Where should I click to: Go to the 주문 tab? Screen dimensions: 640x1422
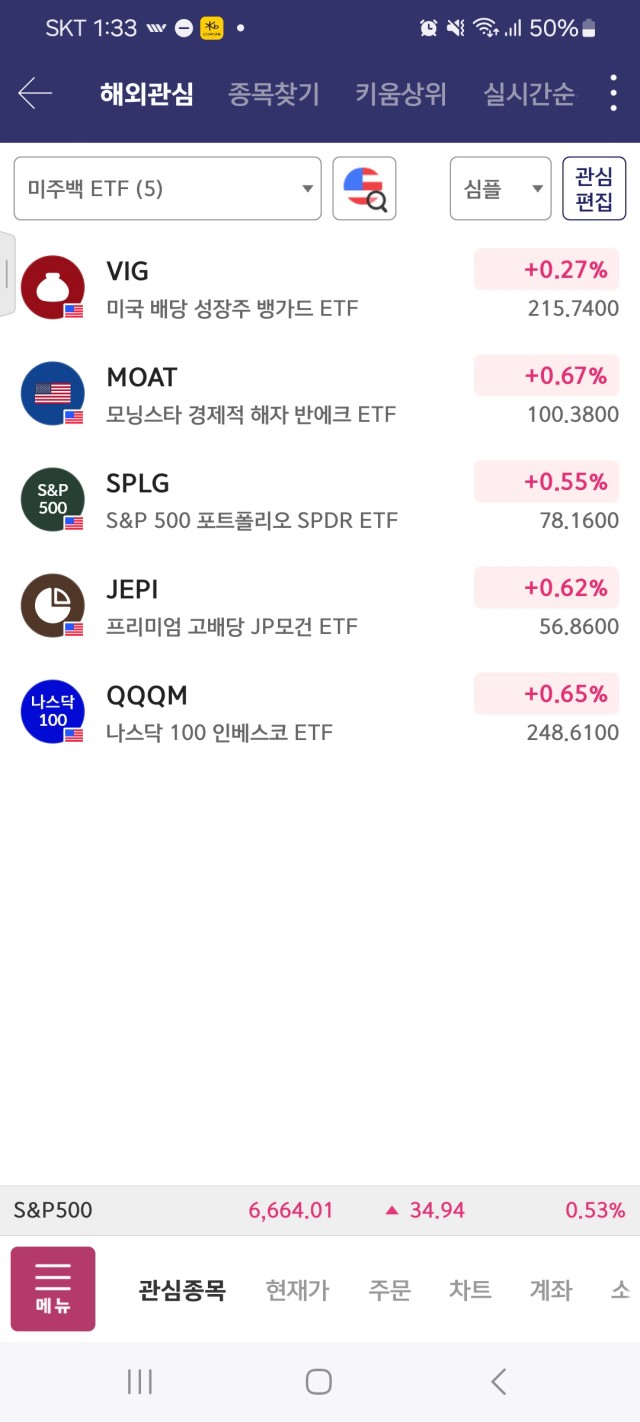(389, 1290)
